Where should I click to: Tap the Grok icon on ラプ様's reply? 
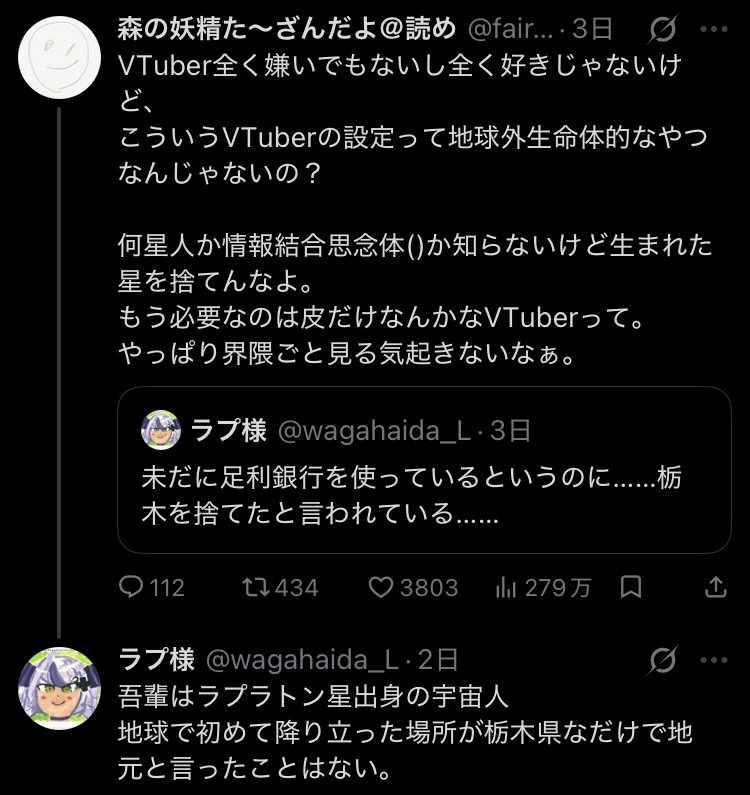(662, 659)
